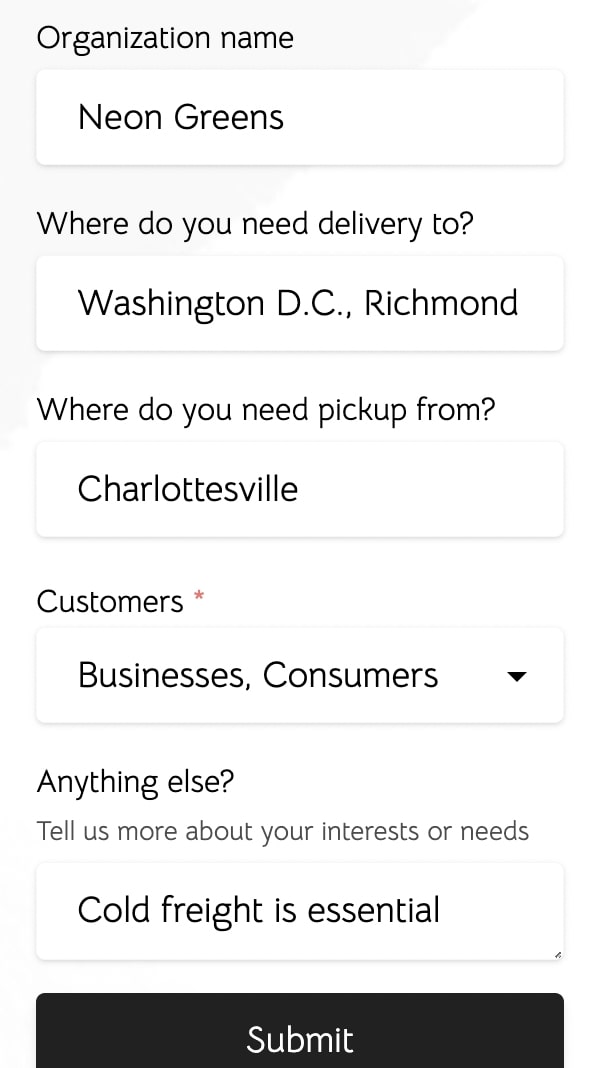Tap the delivery location field
The height and width of the screenshot is (1068, 600).
coord(300,303)
